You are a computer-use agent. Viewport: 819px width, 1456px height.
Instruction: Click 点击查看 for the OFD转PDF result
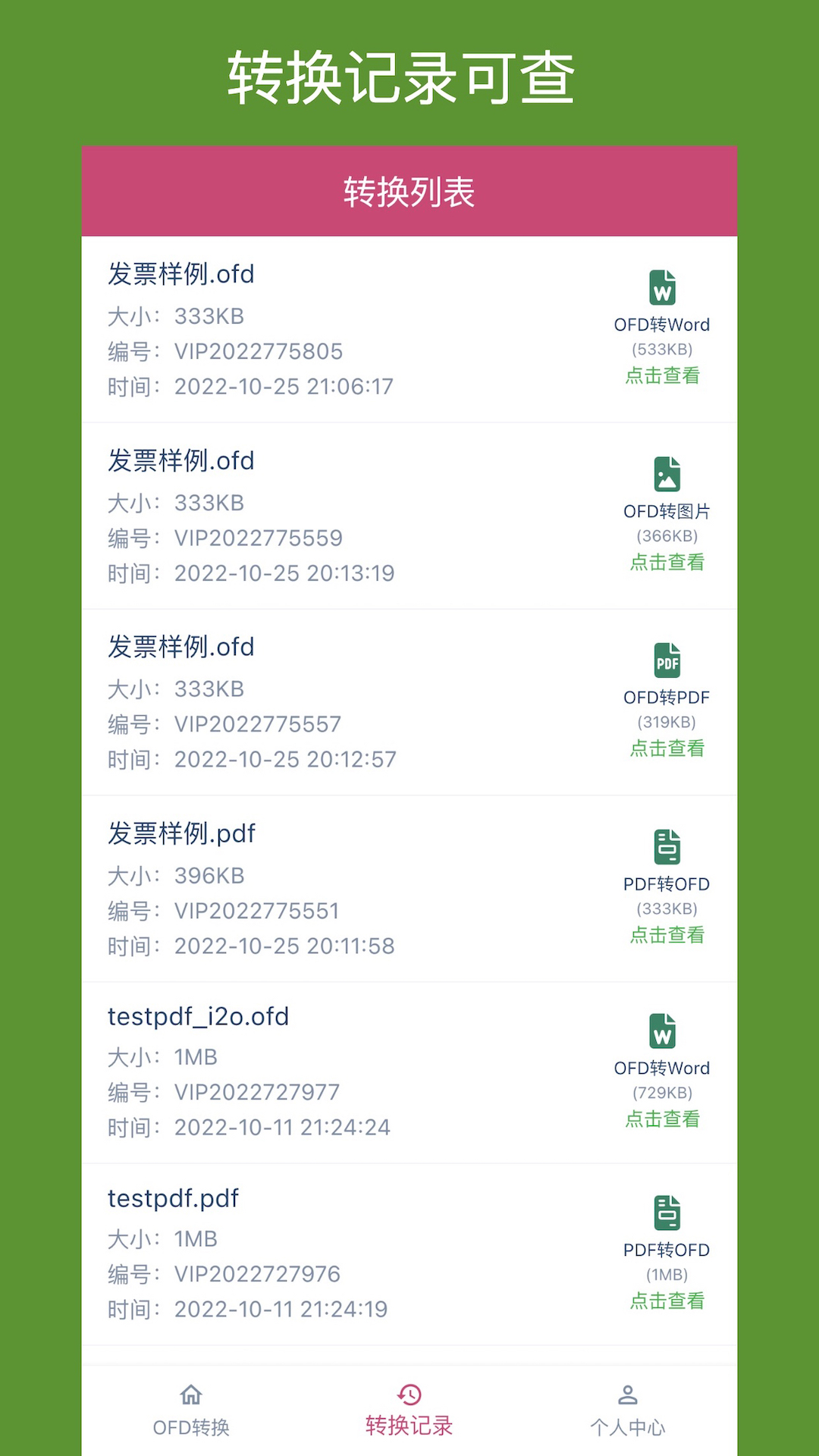point(667,748)
